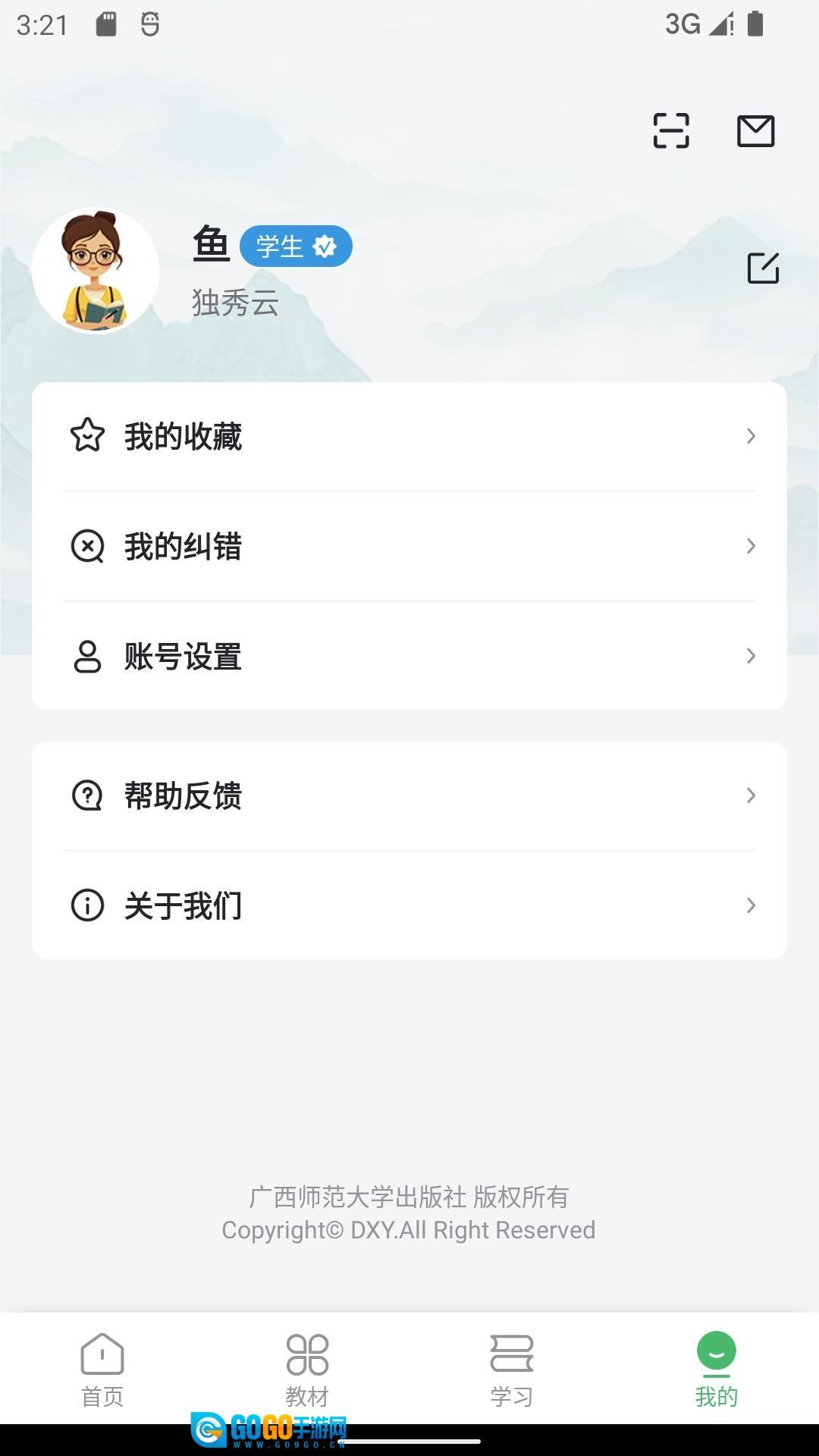Edit profile with the pencil icon

coord(763,268)
